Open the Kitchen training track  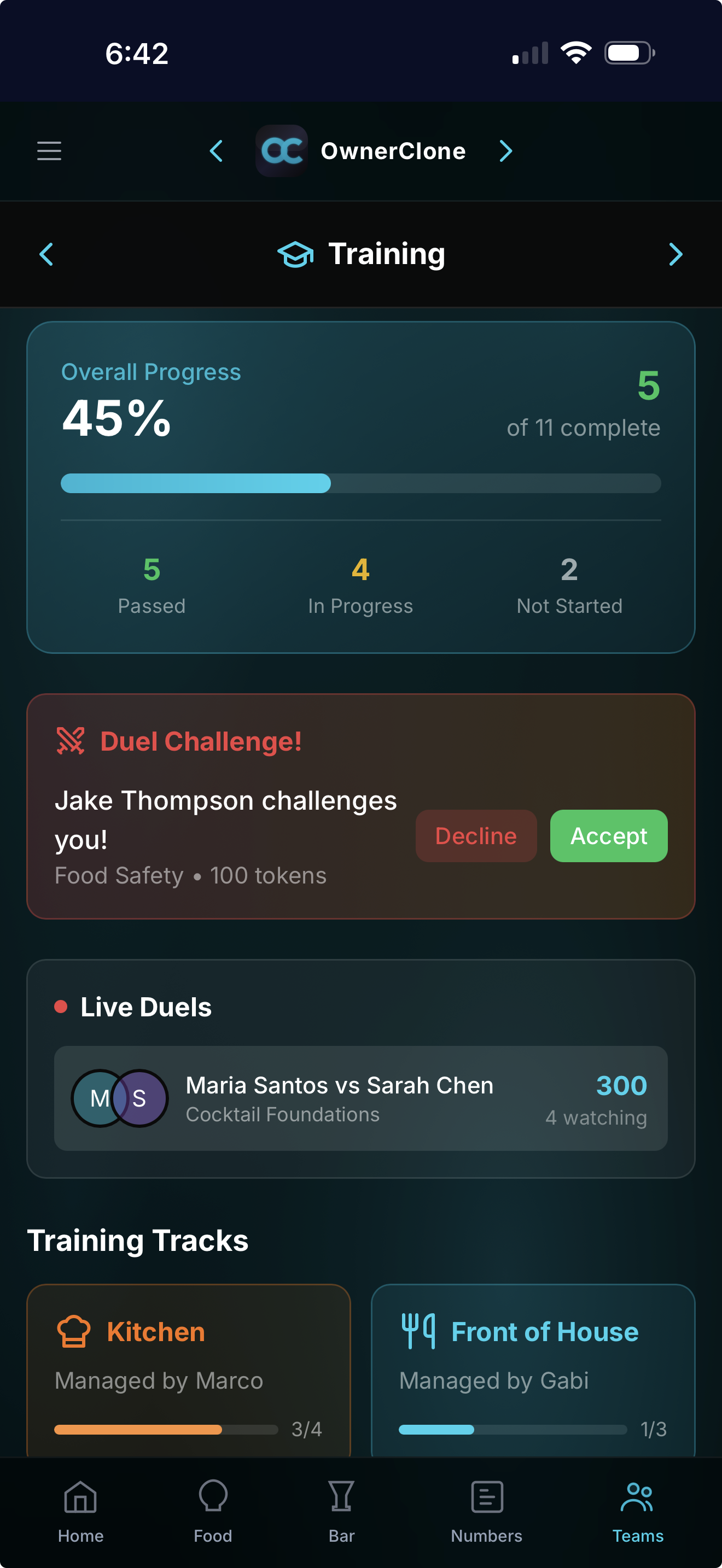click(x=189, y=1370)
